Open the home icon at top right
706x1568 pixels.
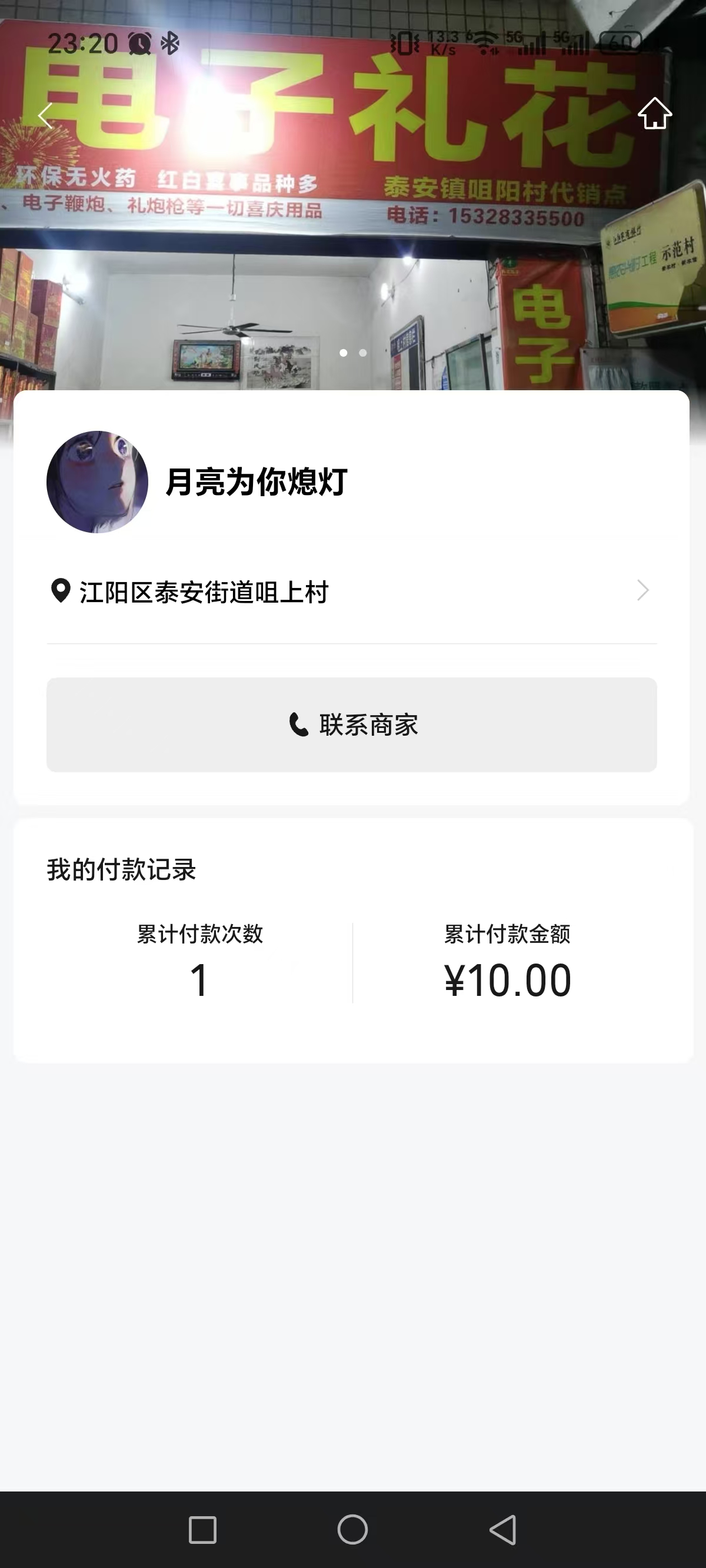[654, 114]
